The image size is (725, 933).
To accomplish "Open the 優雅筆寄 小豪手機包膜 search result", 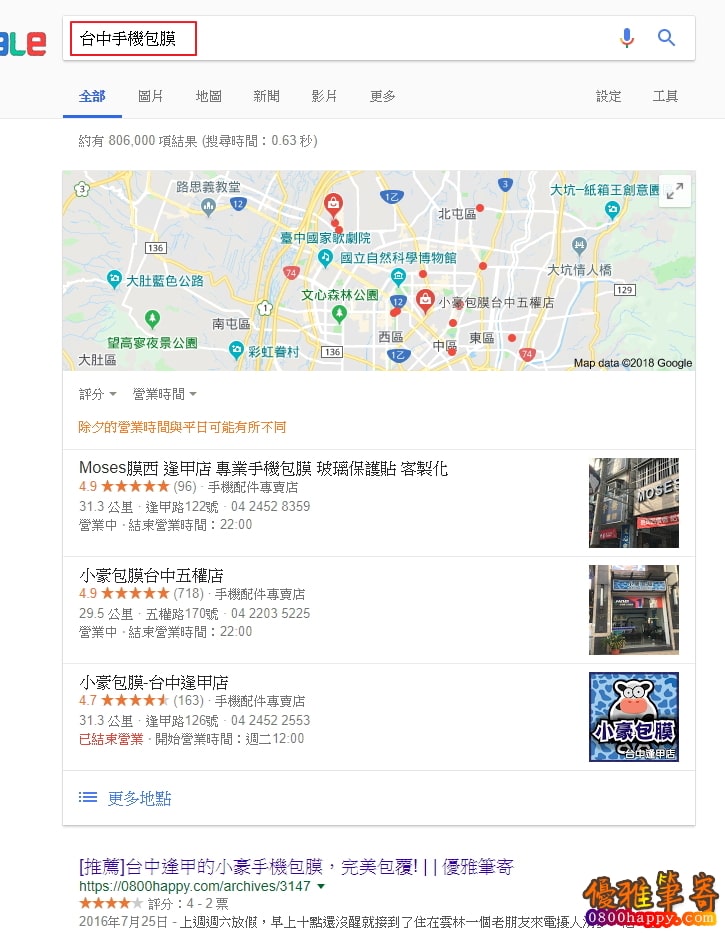I will coord(296,866).
